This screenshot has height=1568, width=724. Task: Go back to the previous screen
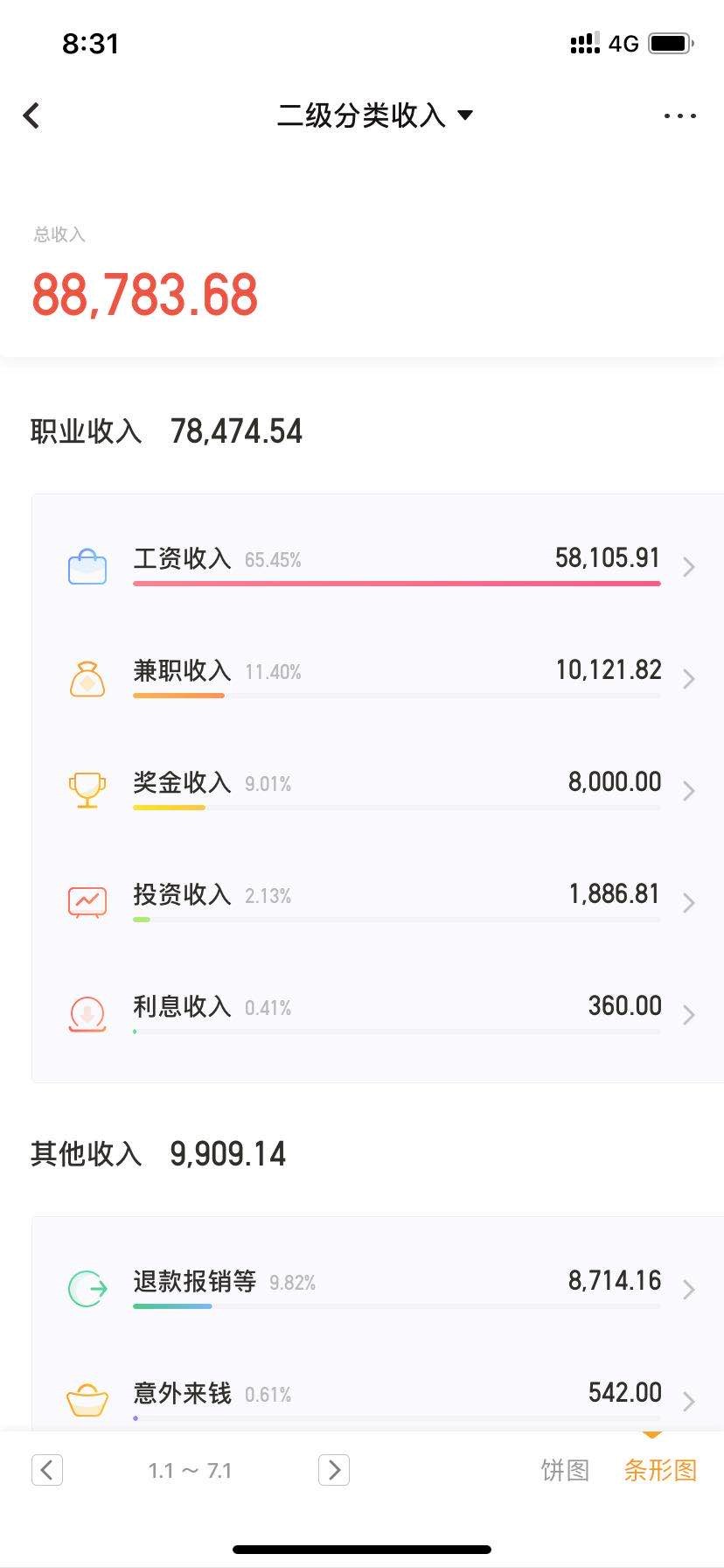coord(31,115)
